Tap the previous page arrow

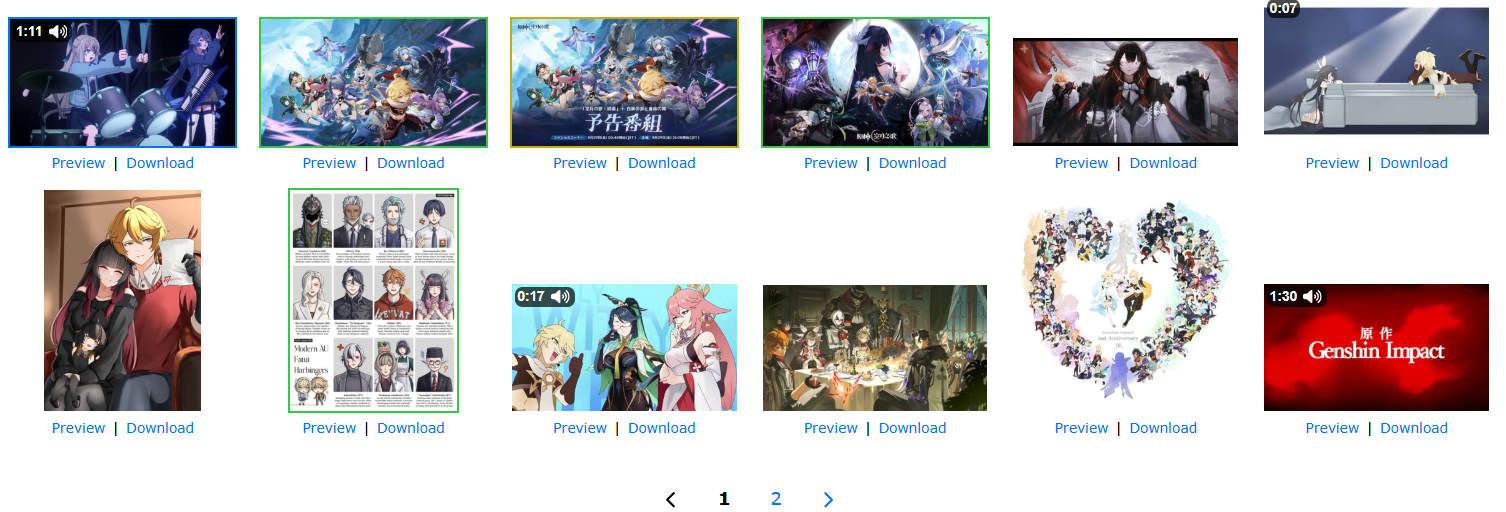tap(671, 499)
